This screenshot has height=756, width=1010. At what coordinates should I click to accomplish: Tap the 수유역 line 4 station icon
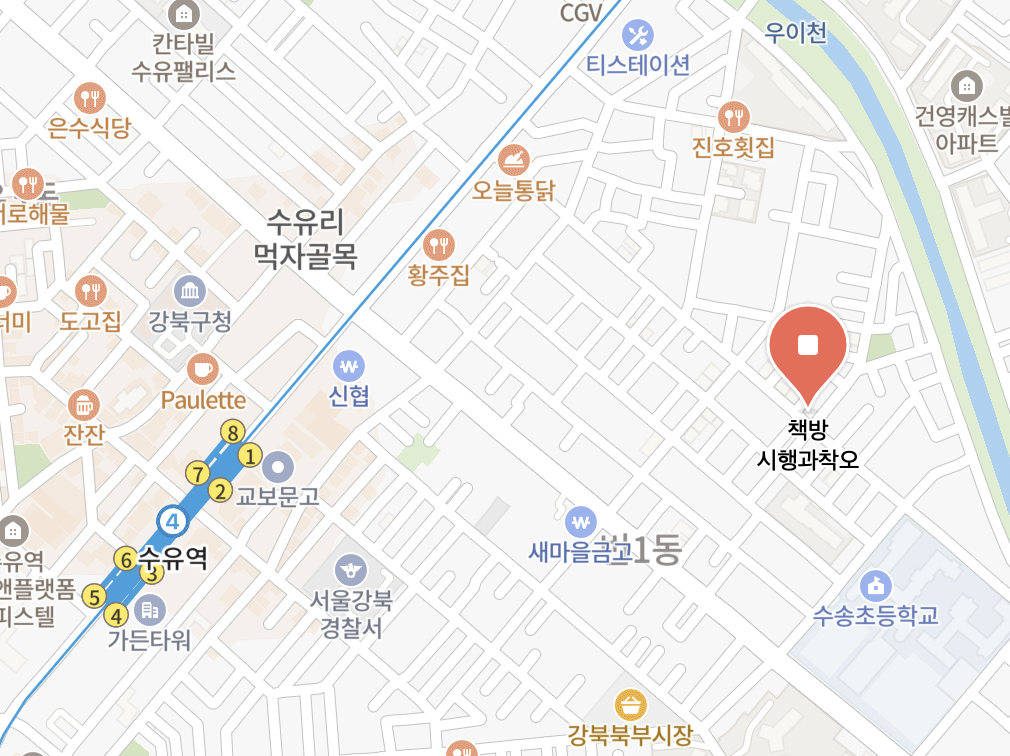[x=173, y=521]
